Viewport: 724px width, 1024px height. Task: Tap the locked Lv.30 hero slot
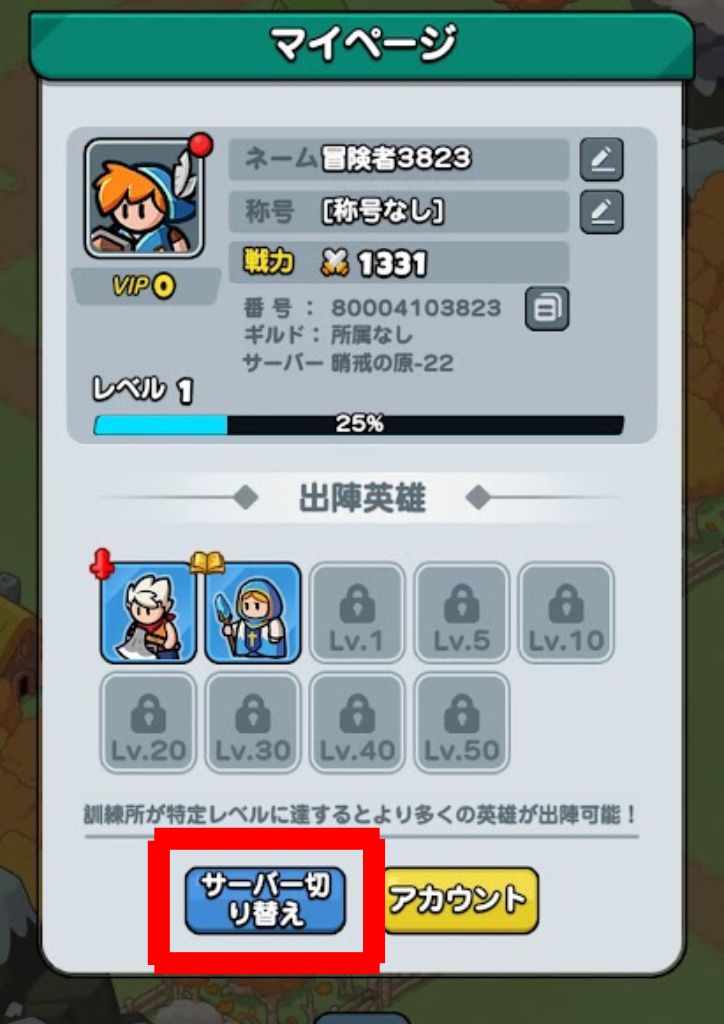point(253,722)
